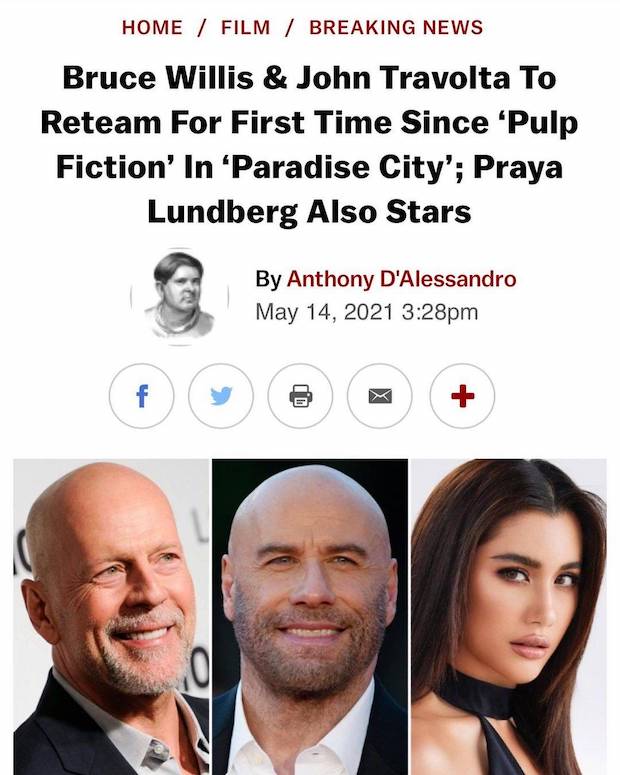Share article on Facebook
Viewport: 620px width, 775px height.
click(x=142, y=396)
